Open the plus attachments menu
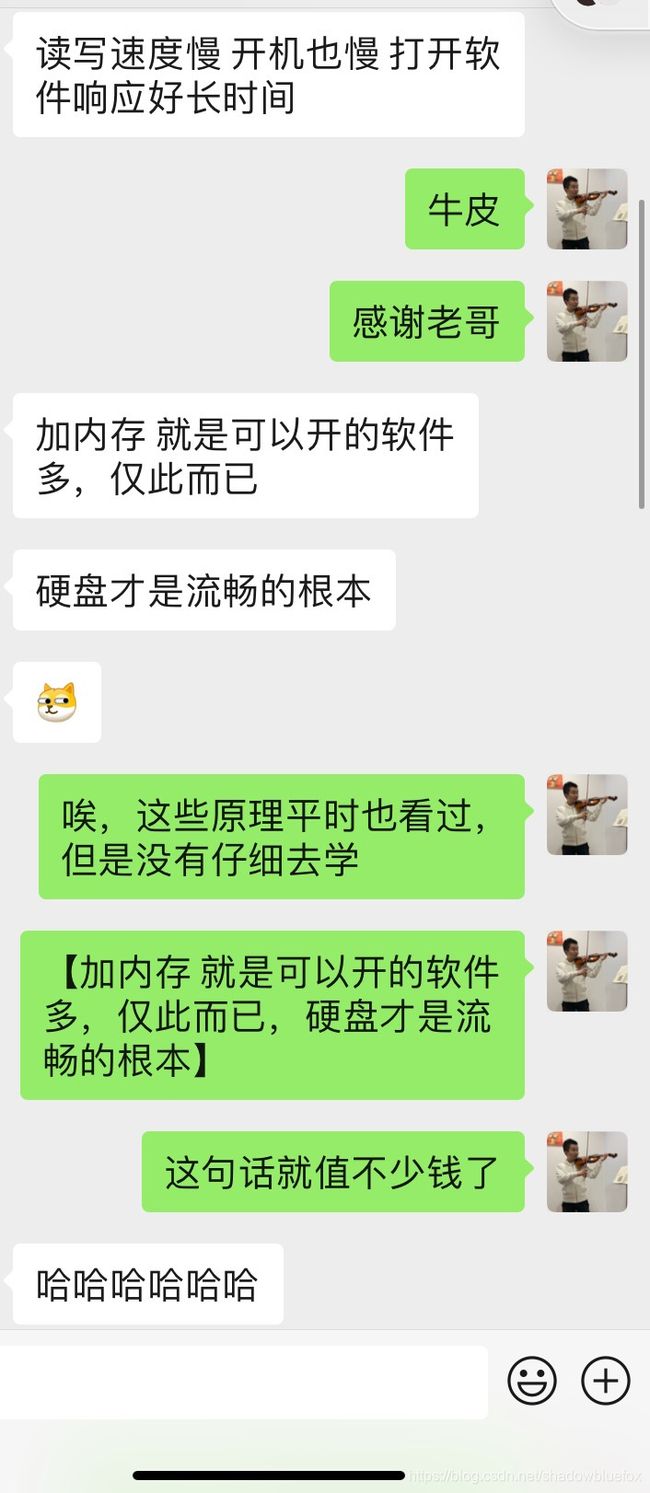Image resolution: width=650 pixels, height=1493 pixels. 606,1381
